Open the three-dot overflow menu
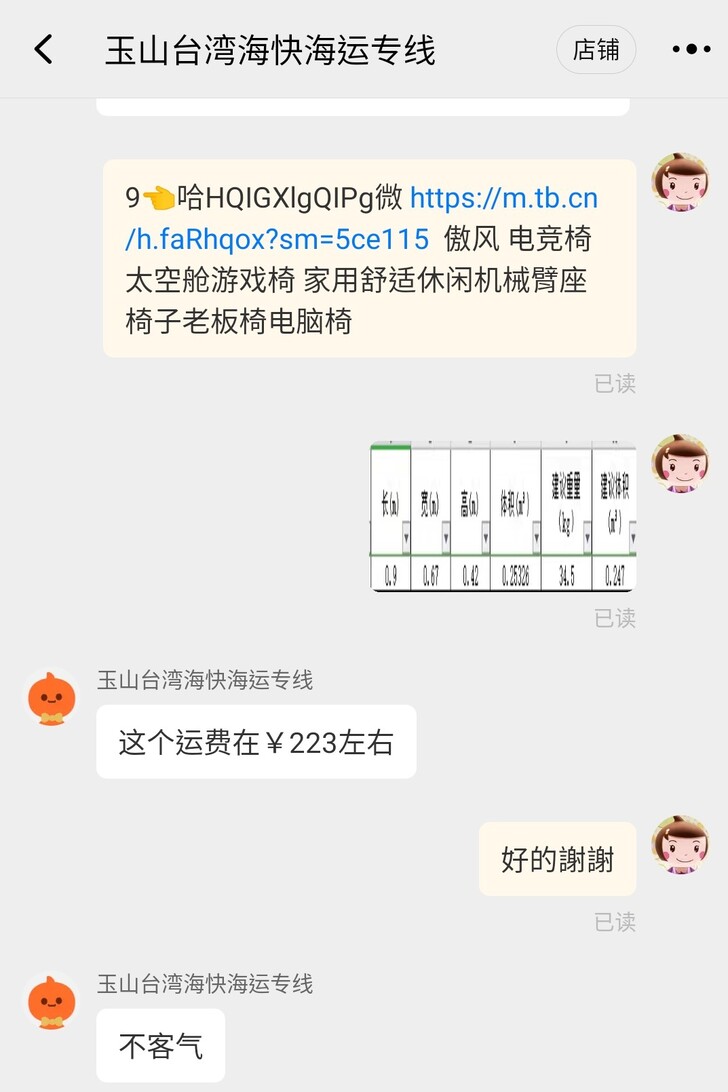728x1092 pixels. [x=691, y=49]
